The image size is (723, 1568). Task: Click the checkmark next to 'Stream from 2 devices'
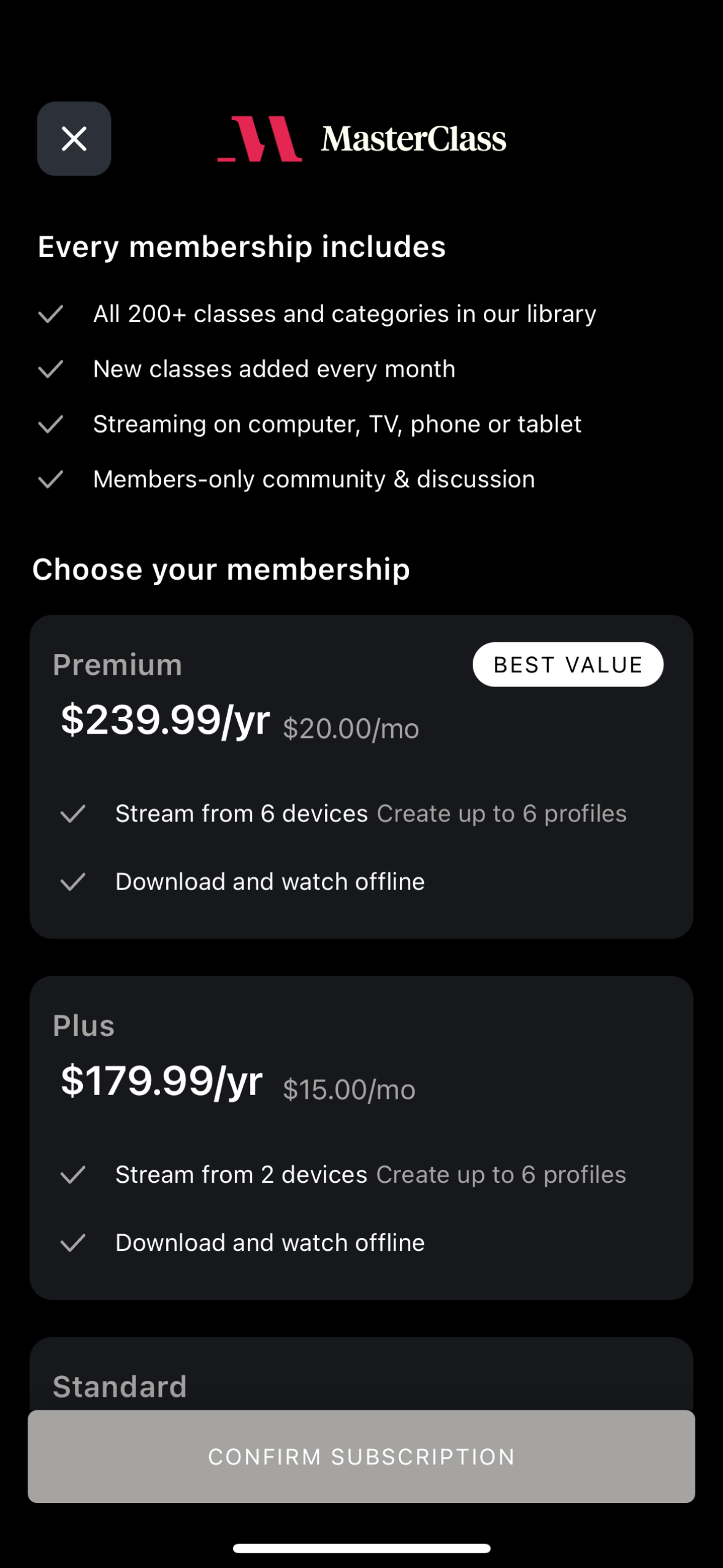click(74, 1174)
